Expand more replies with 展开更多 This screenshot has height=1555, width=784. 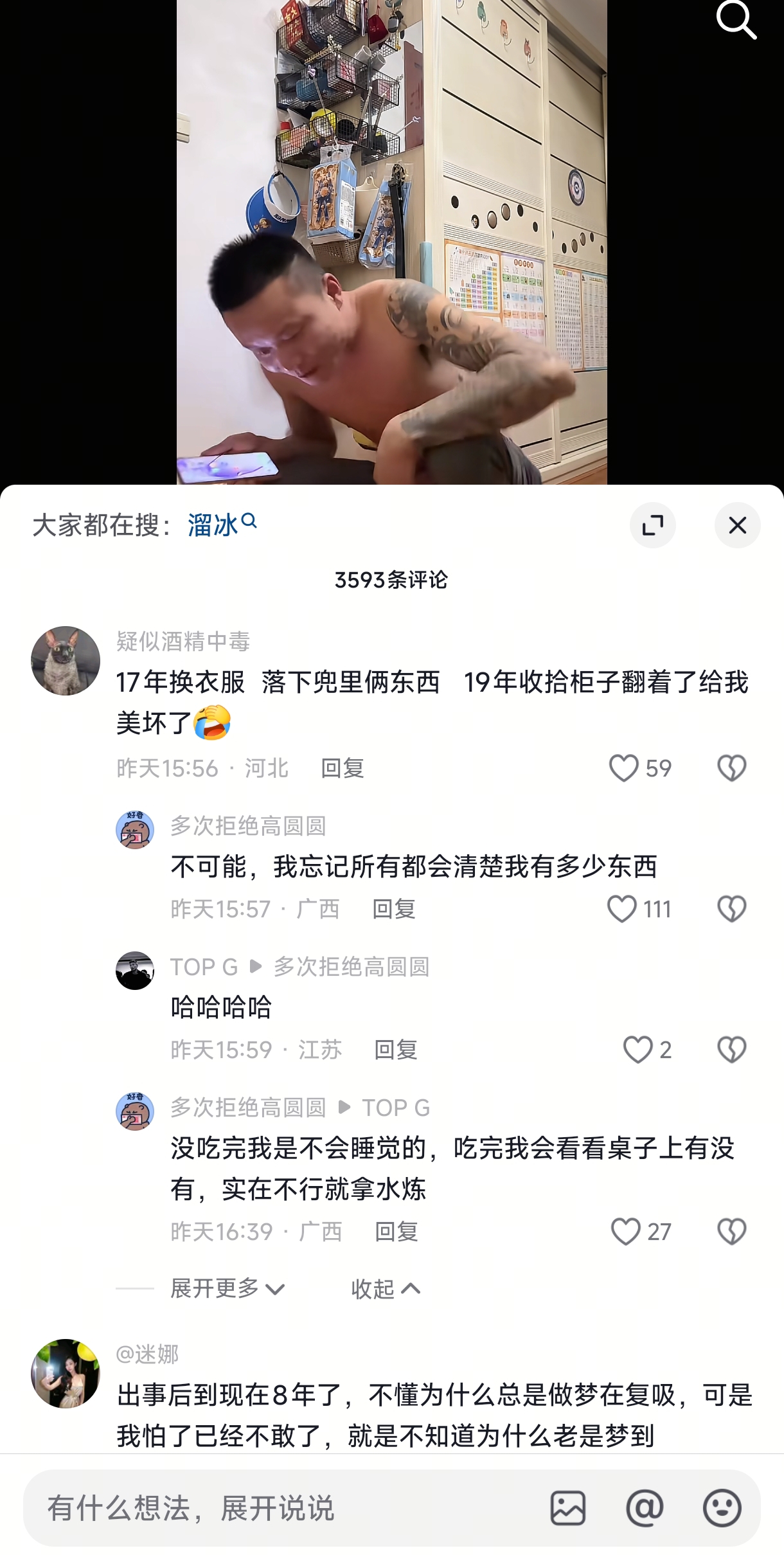pos(227,1288)
